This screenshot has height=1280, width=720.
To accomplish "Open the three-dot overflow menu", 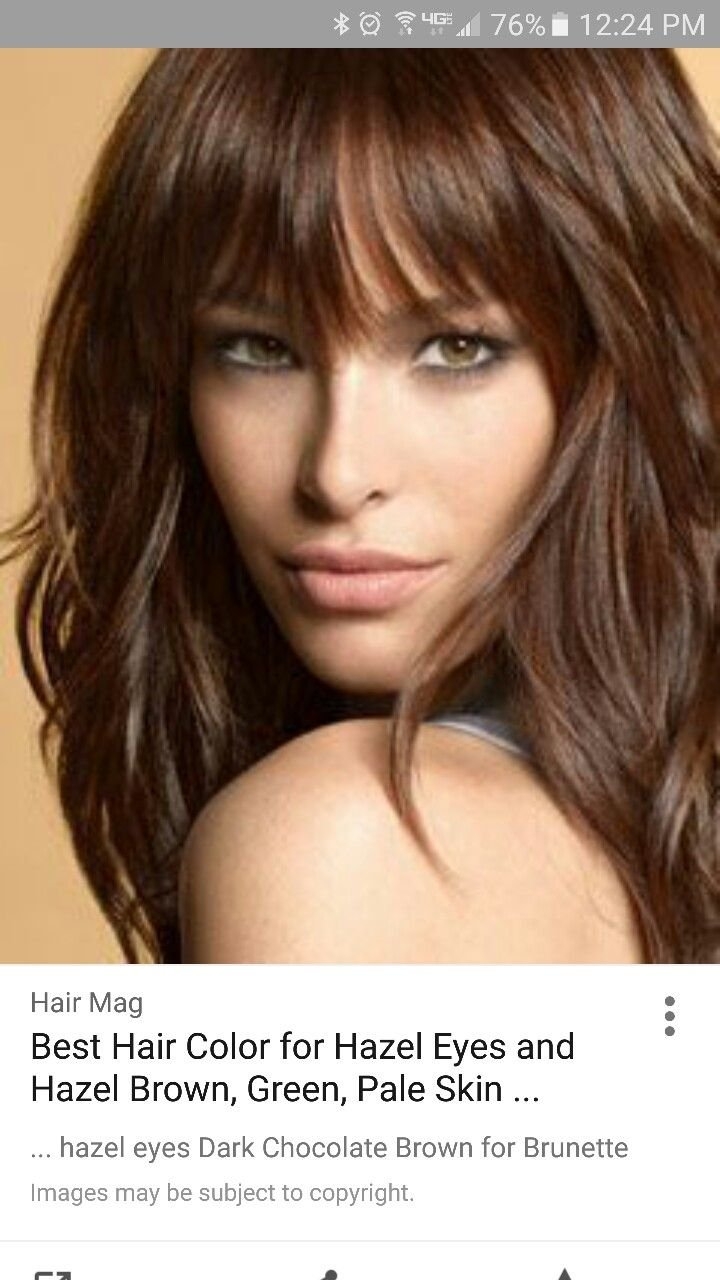I will [x=669, y=1015].
